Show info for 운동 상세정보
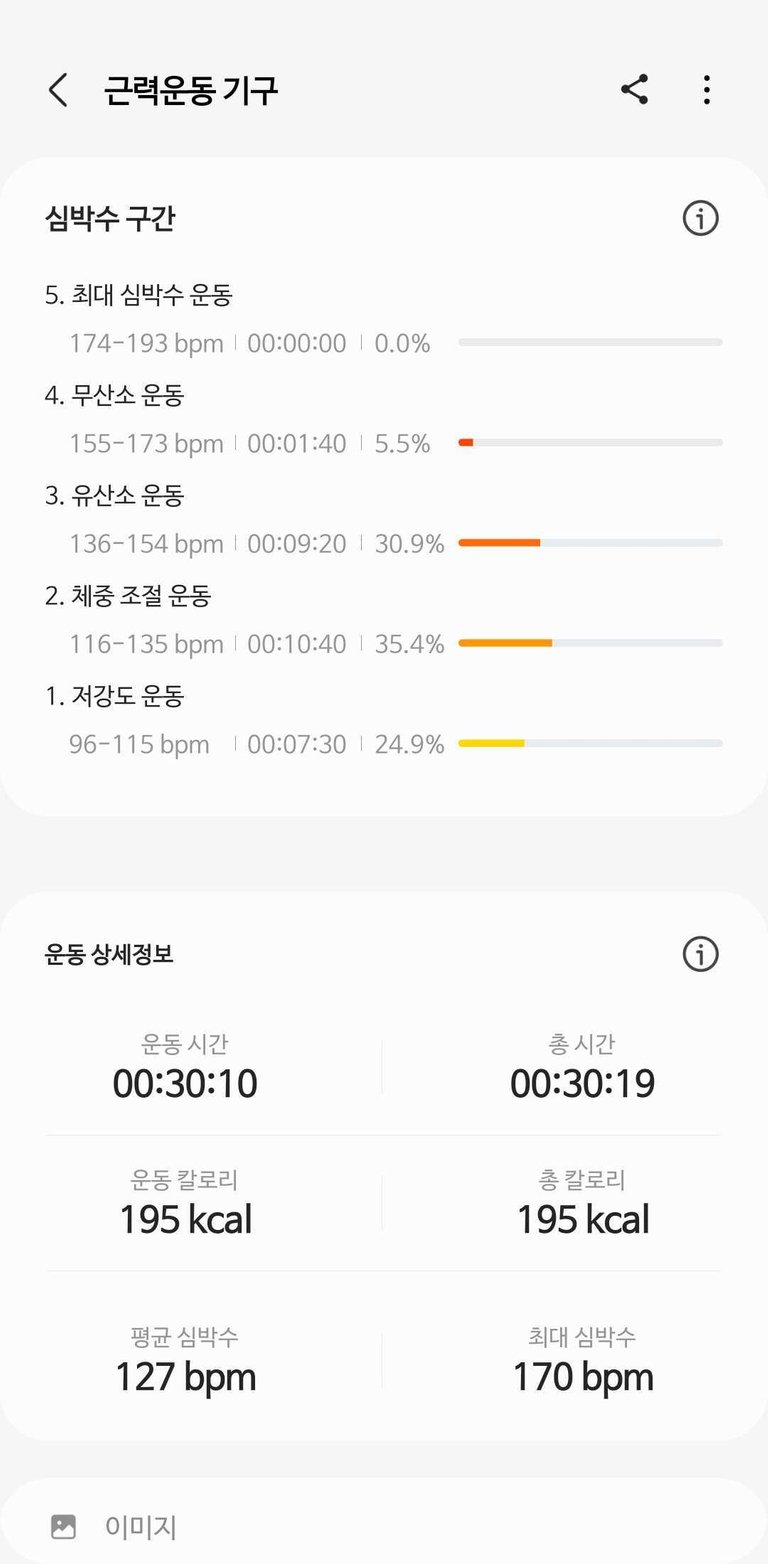Screen dimensions: 768x1564 pyautogui.click(x=700, y=954)
